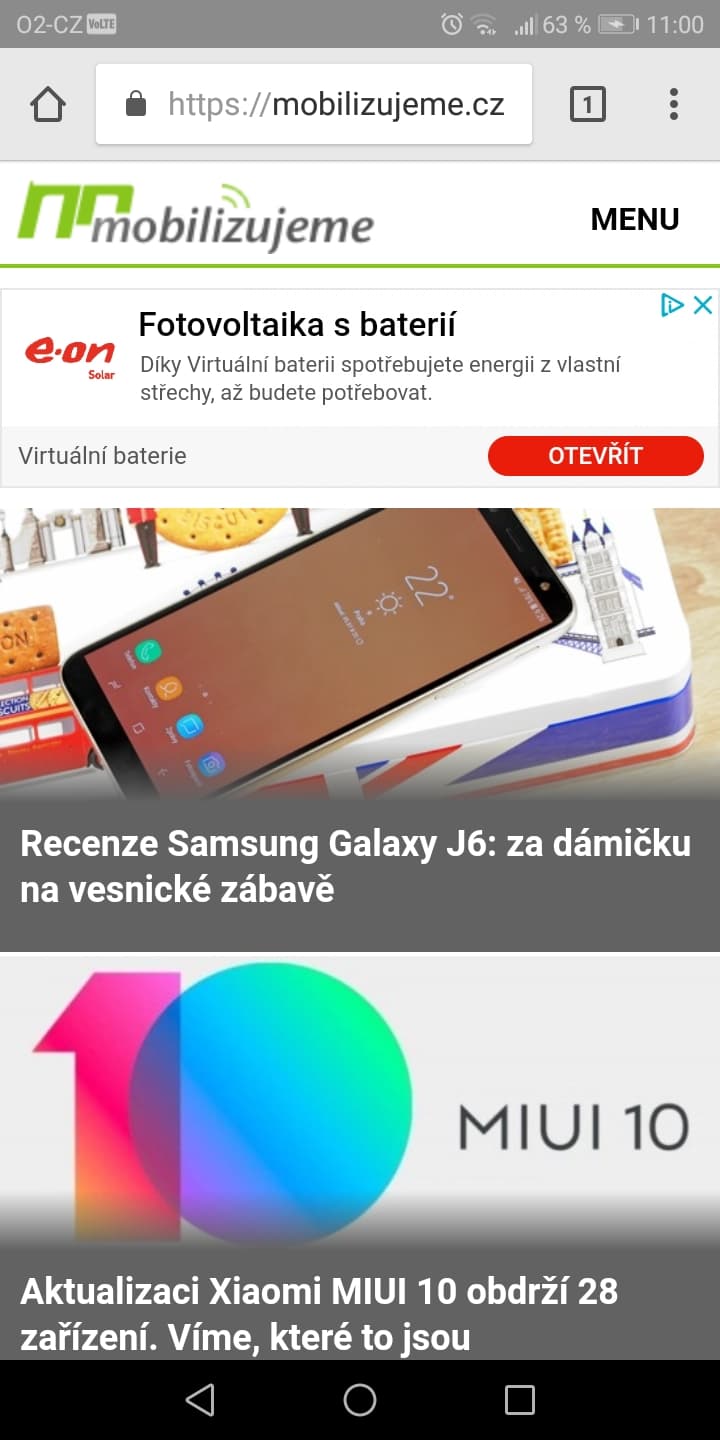The width and height of the screenshot is (720, 1440).
Task: Tap the system back button
Action: (200, 1400)
